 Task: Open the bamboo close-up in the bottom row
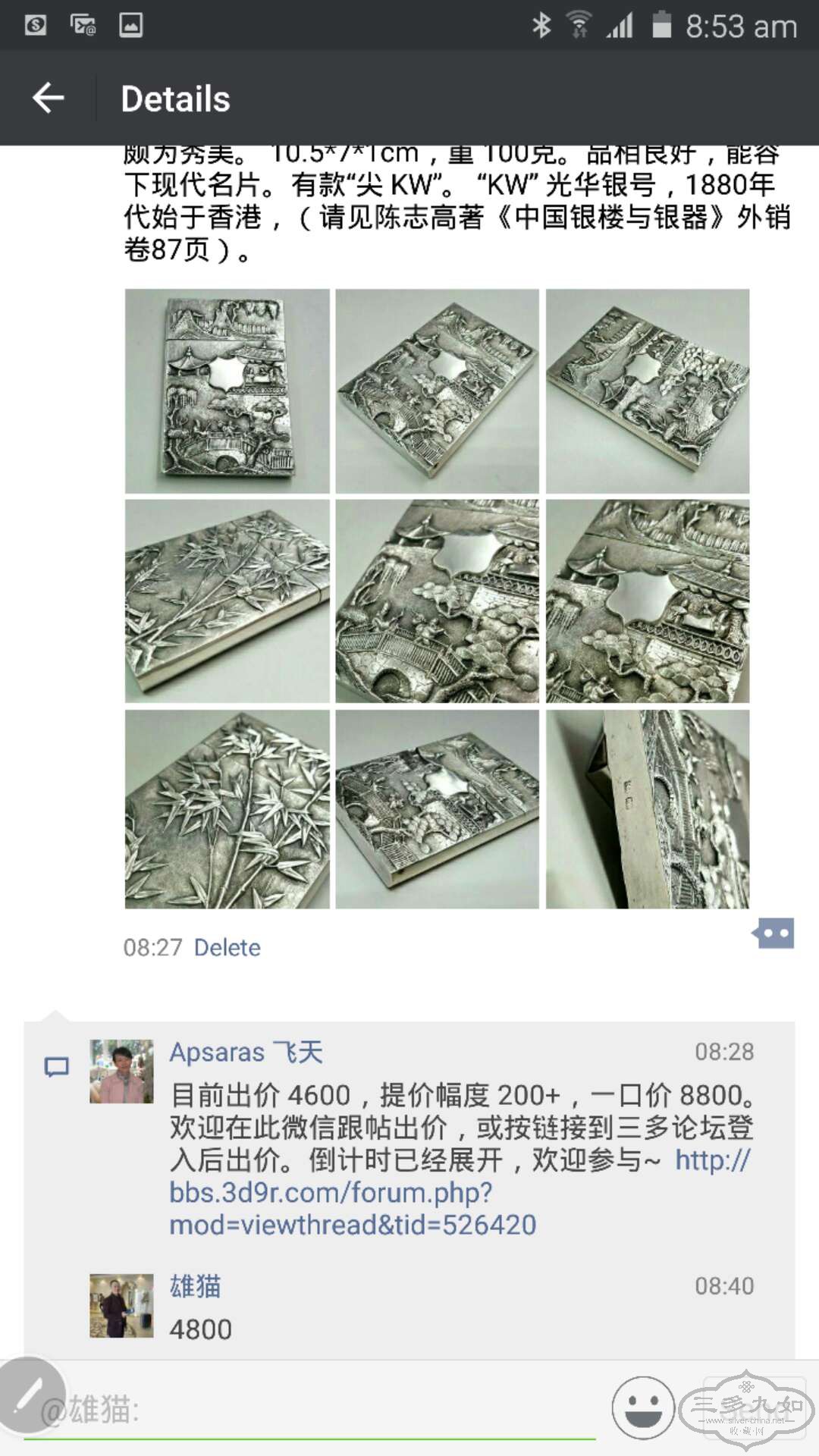point(227,809)
